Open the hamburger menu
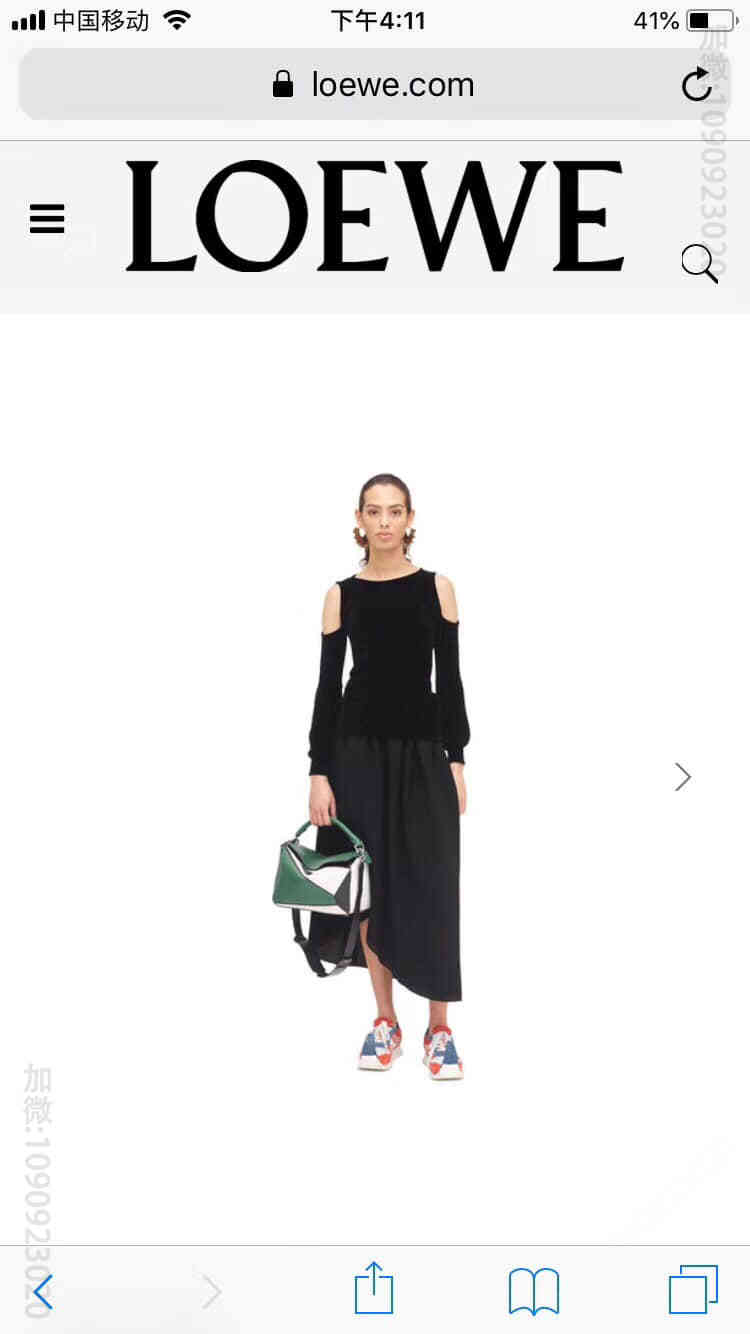This screenshot has height=1334, width=750. click(x=47, y=218)
